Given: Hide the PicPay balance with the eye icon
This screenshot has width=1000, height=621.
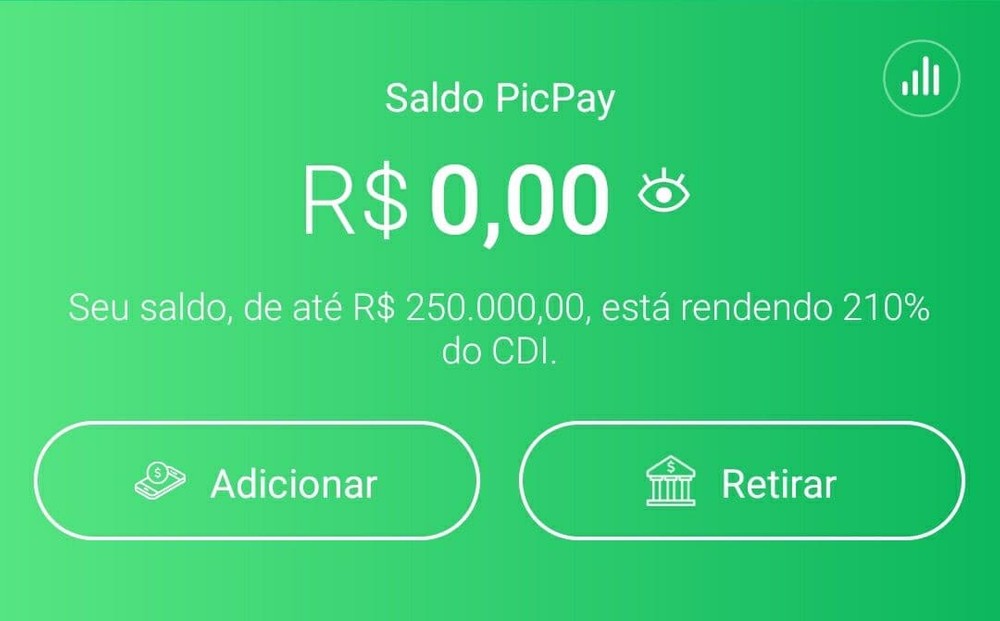Looking at the screenshot, I should coord(665,193).
